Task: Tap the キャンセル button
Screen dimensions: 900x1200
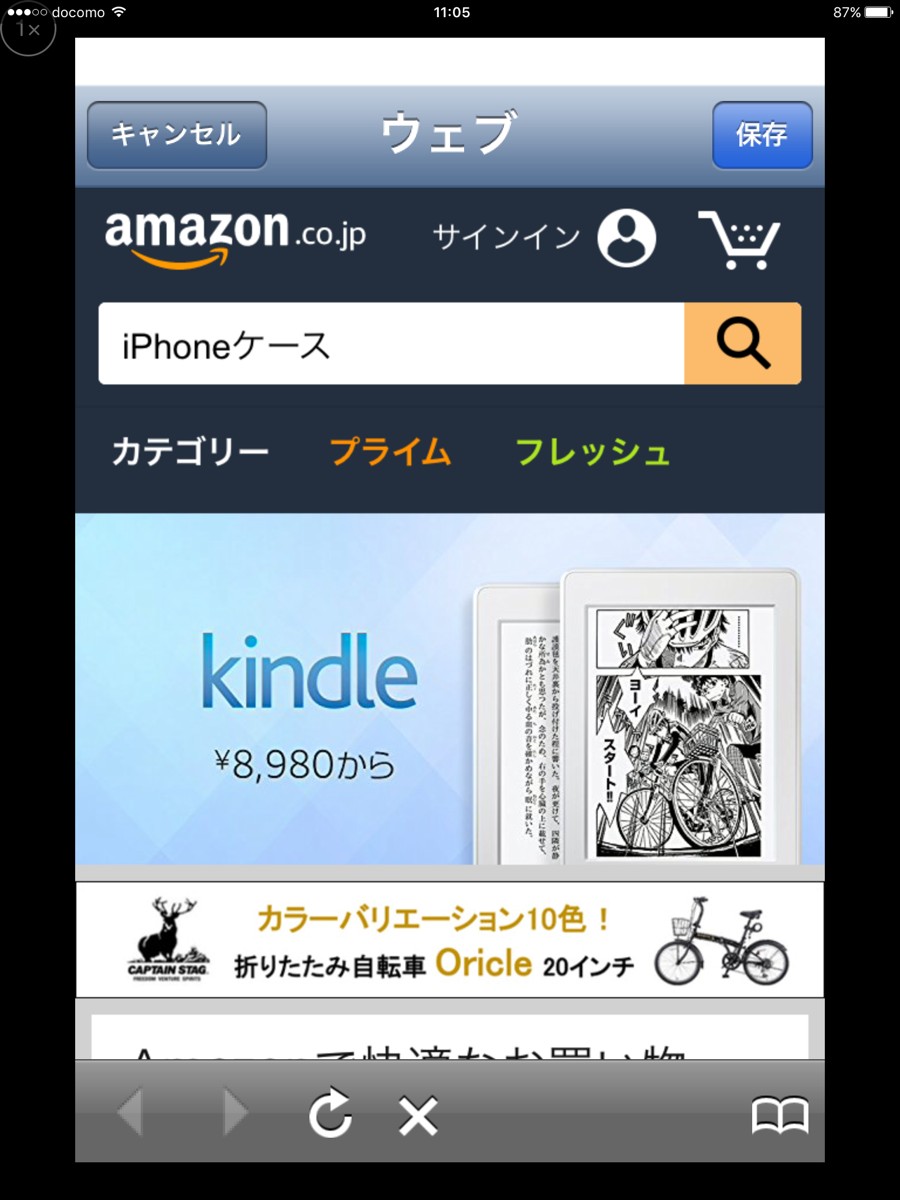Action: 177,135
